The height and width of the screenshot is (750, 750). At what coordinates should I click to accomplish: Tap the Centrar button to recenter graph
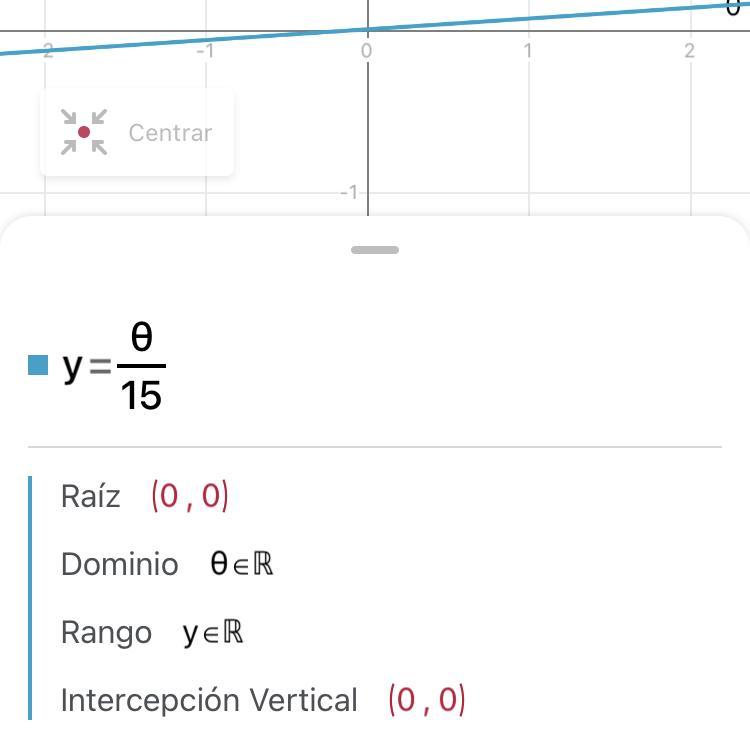[x=137, y=133]
